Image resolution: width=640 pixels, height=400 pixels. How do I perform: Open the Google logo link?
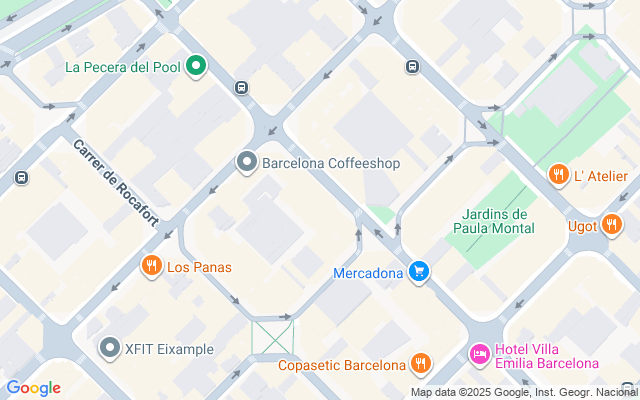(x=33, y=388)
